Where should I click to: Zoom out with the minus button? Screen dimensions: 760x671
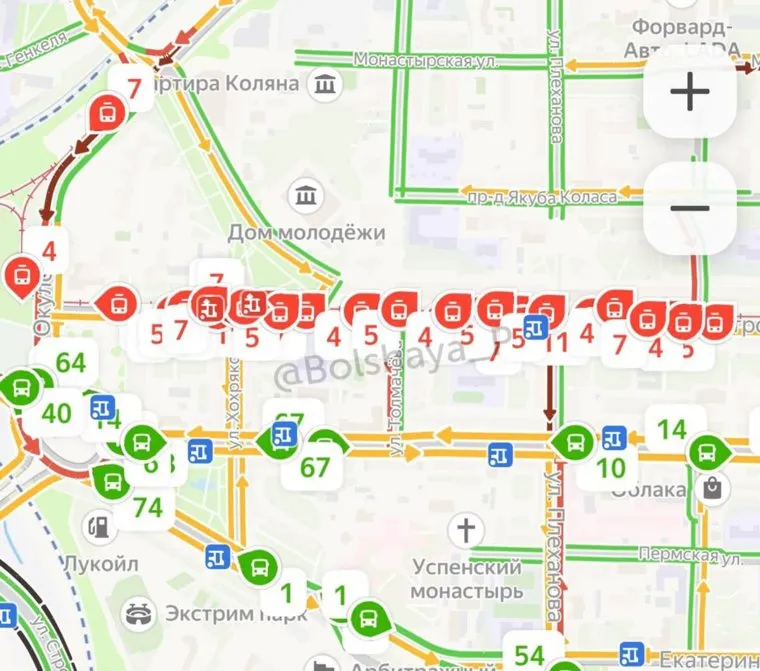[x=690, y=208]
